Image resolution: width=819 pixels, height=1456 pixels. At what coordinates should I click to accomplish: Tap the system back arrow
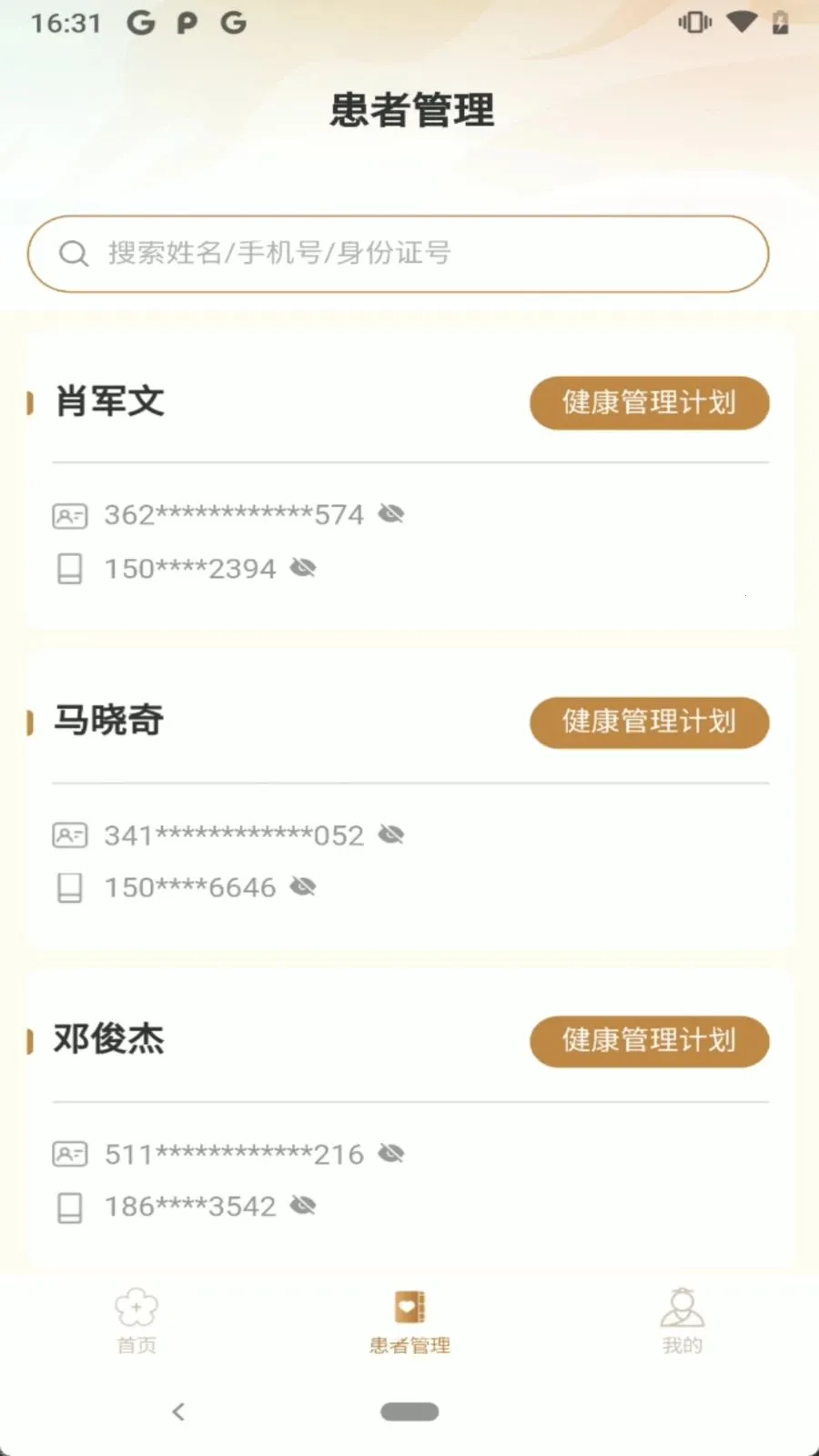(x=178, y=1411)
